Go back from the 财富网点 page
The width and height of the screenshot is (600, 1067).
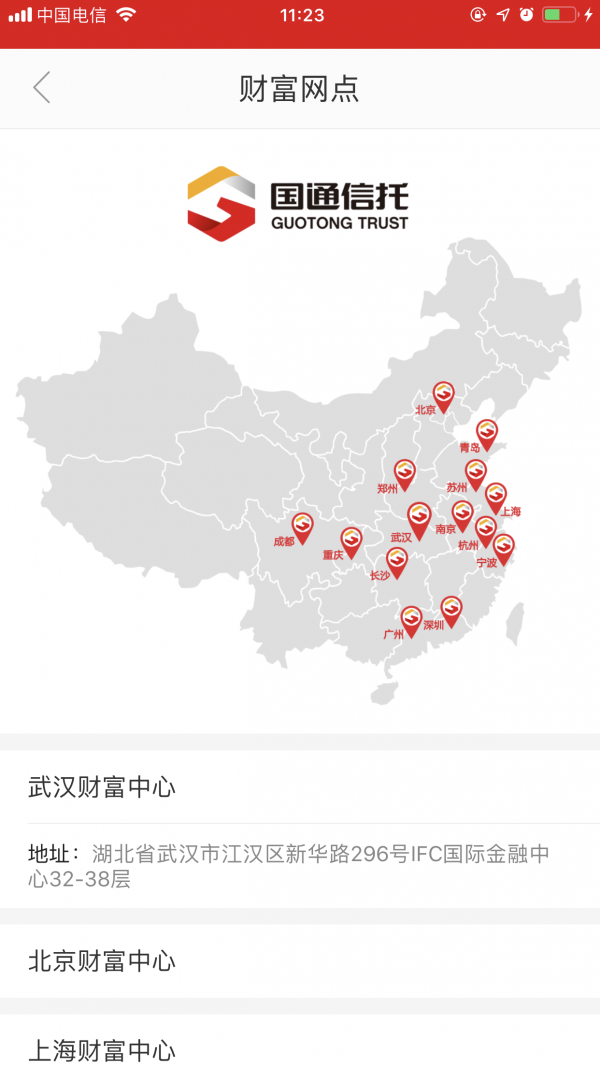click(41, 88)
